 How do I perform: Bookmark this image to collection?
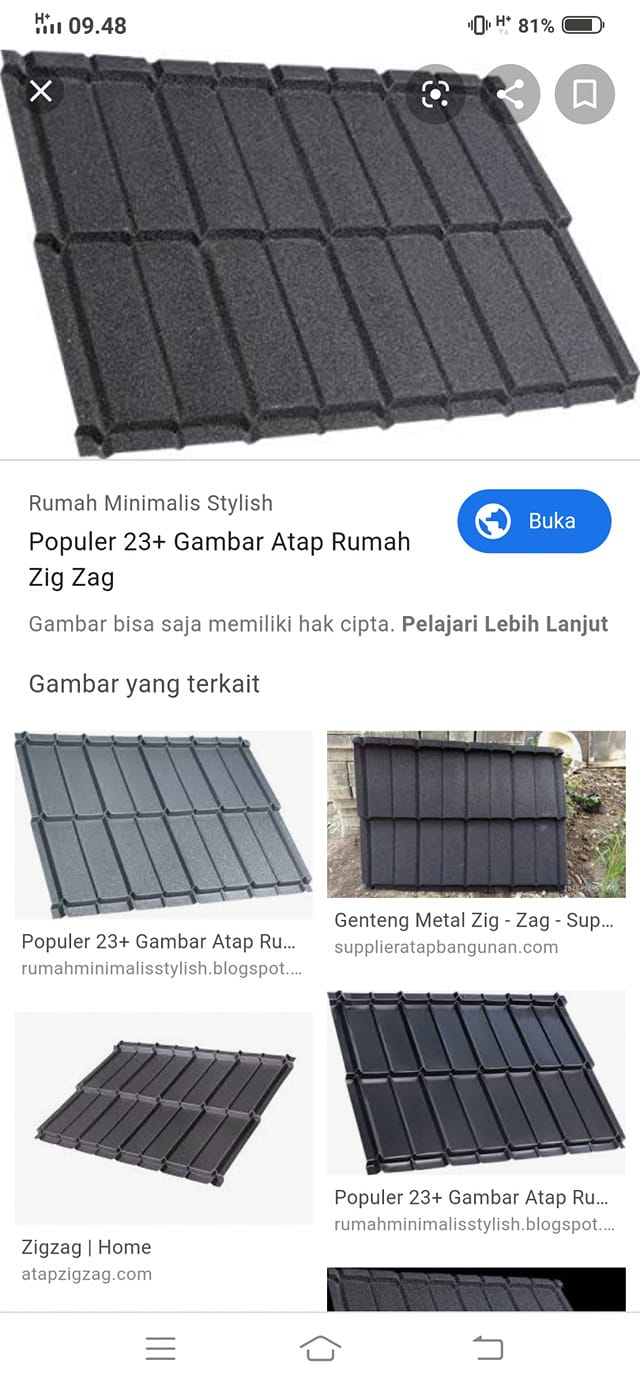point(585,94)
